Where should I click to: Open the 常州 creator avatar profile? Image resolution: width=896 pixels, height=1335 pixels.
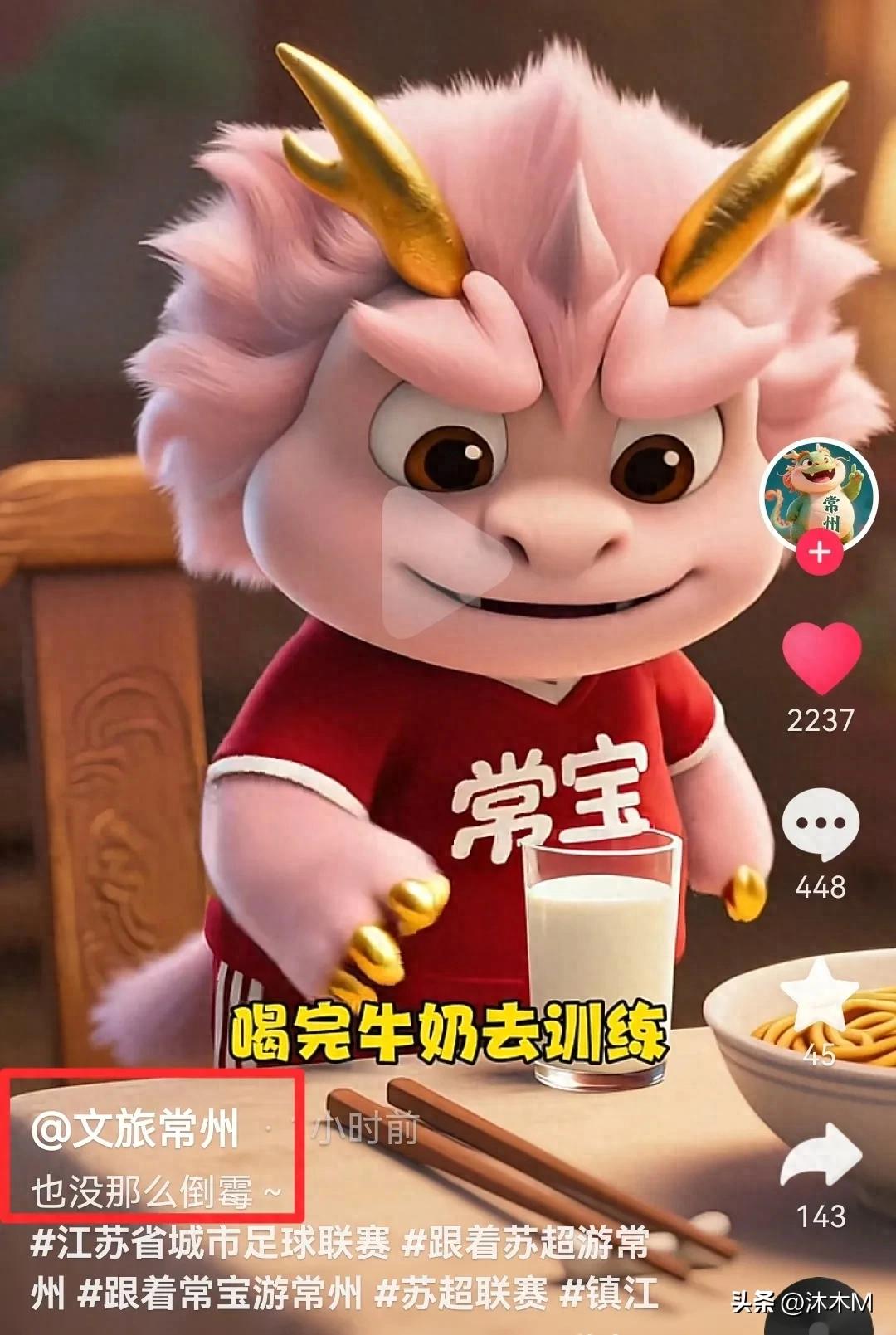click(x=819, y=495)
